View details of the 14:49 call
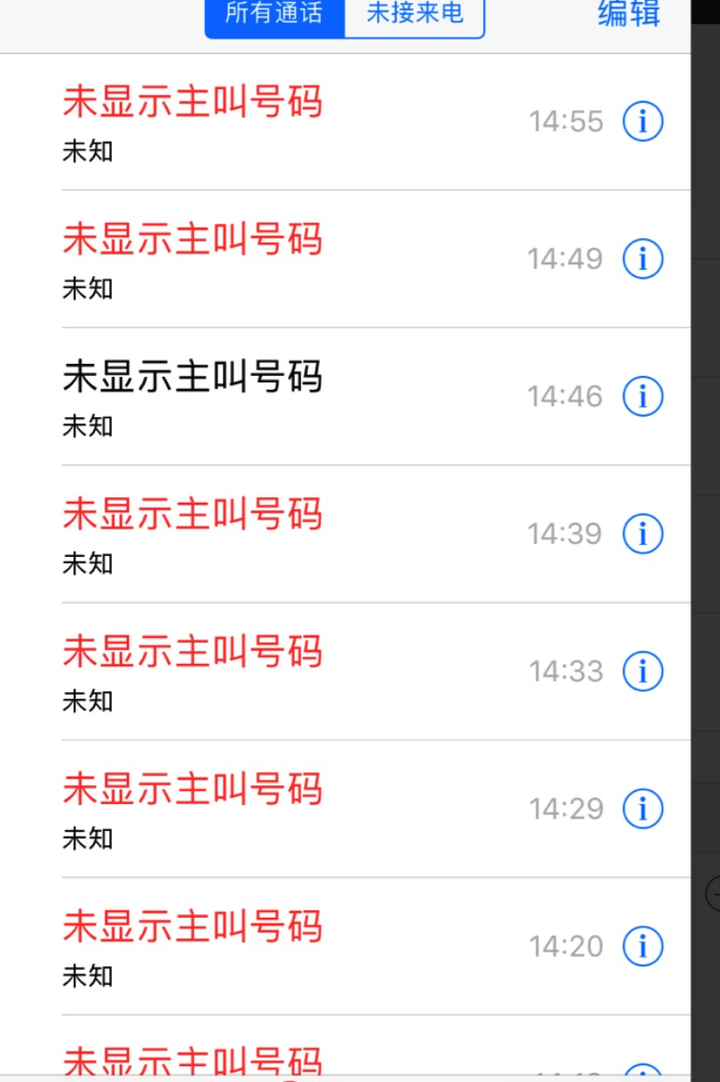Viewport: 720px width, 1082px height. click(643, 259)
